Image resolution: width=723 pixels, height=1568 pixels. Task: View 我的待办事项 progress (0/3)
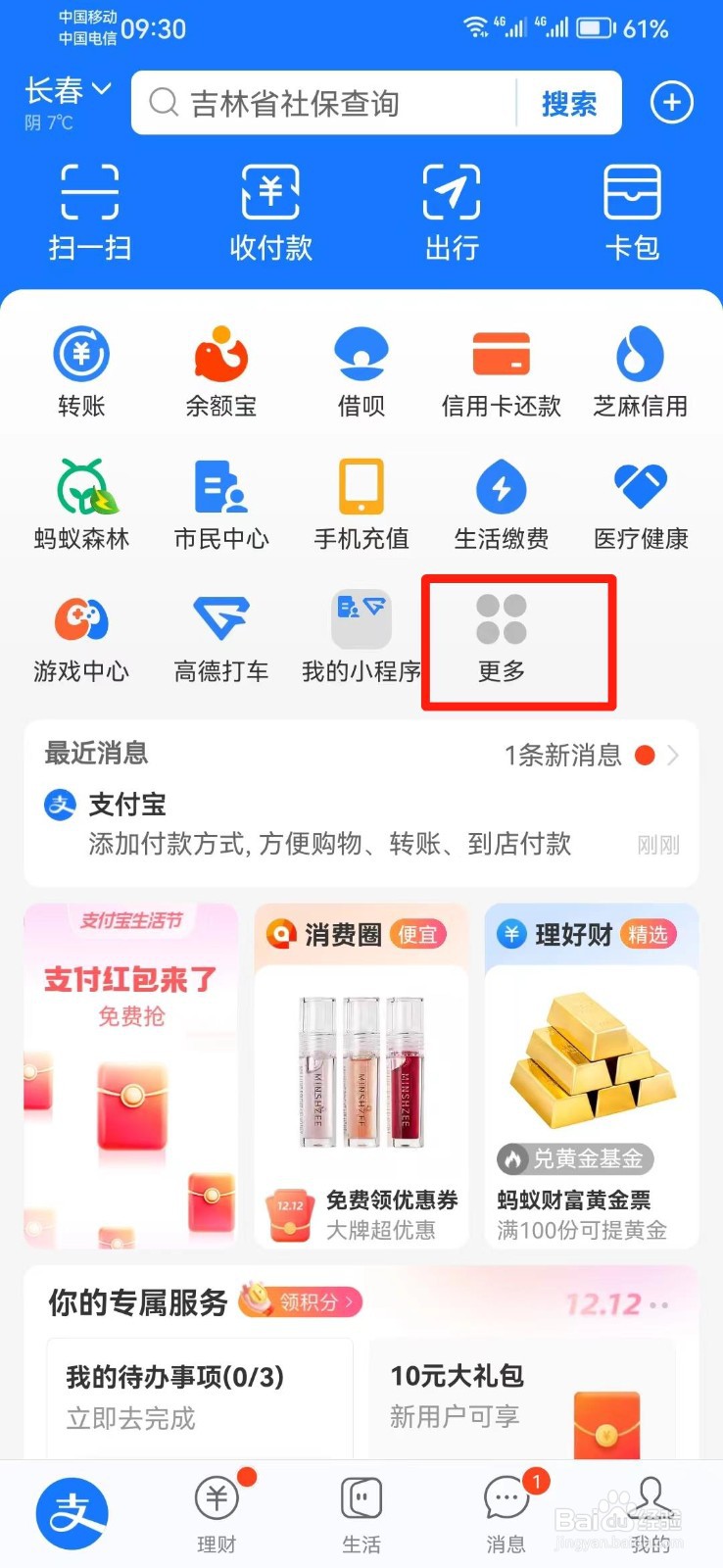pos(255,1377)
